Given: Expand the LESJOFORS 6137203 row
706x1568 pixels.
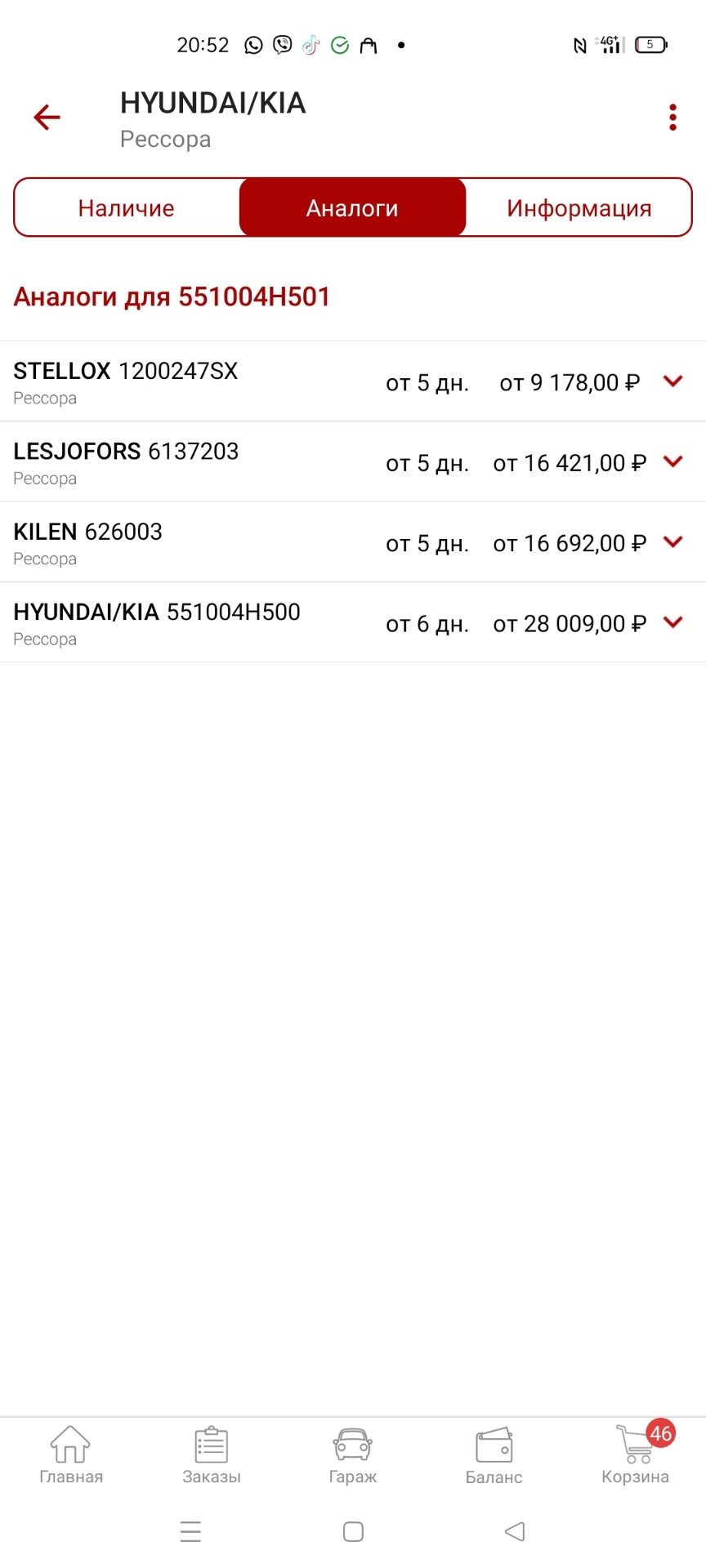Looking at the screenshot, I should [673, 461].
